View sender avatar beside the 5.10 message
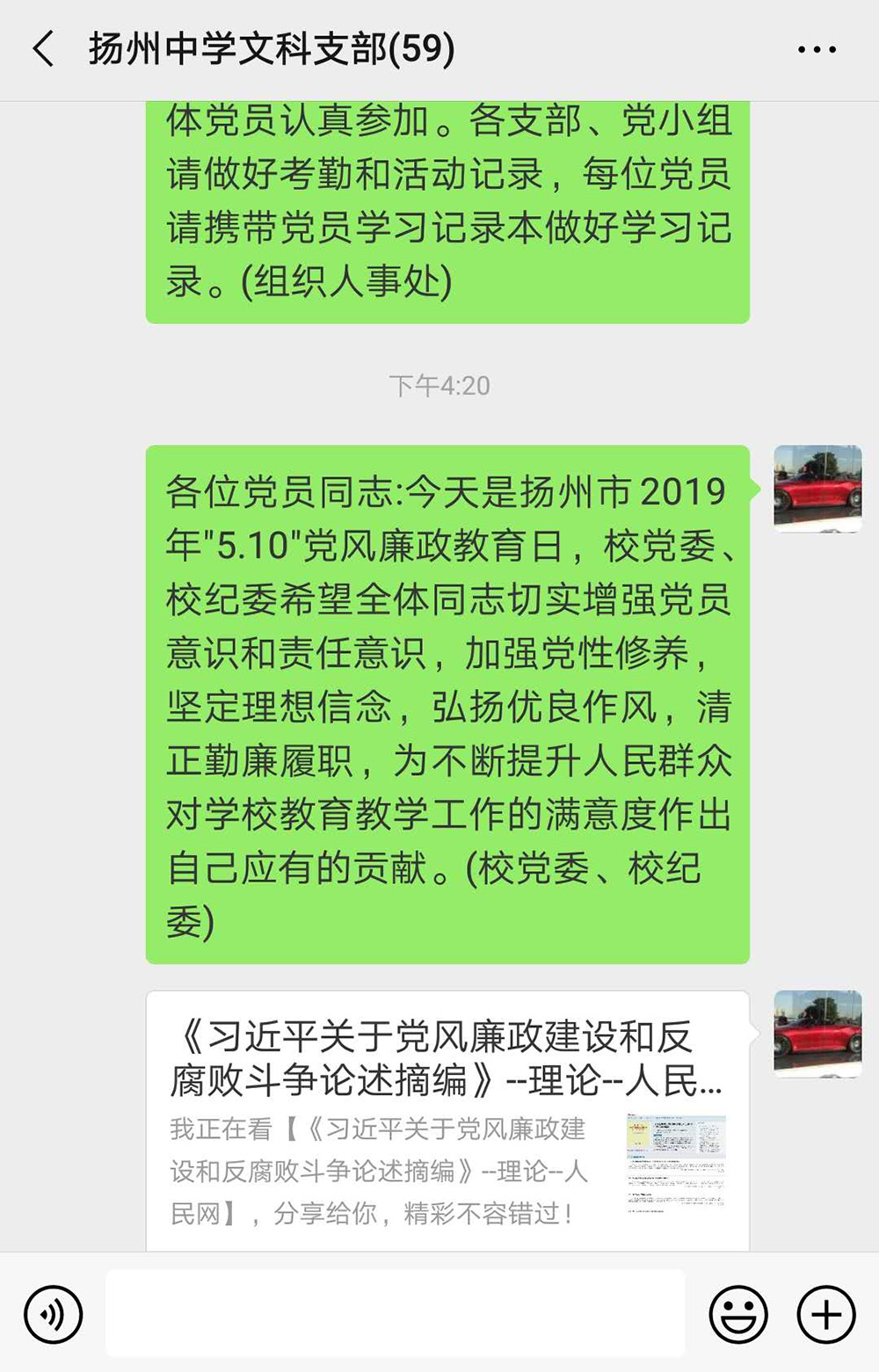 [817, 489]
